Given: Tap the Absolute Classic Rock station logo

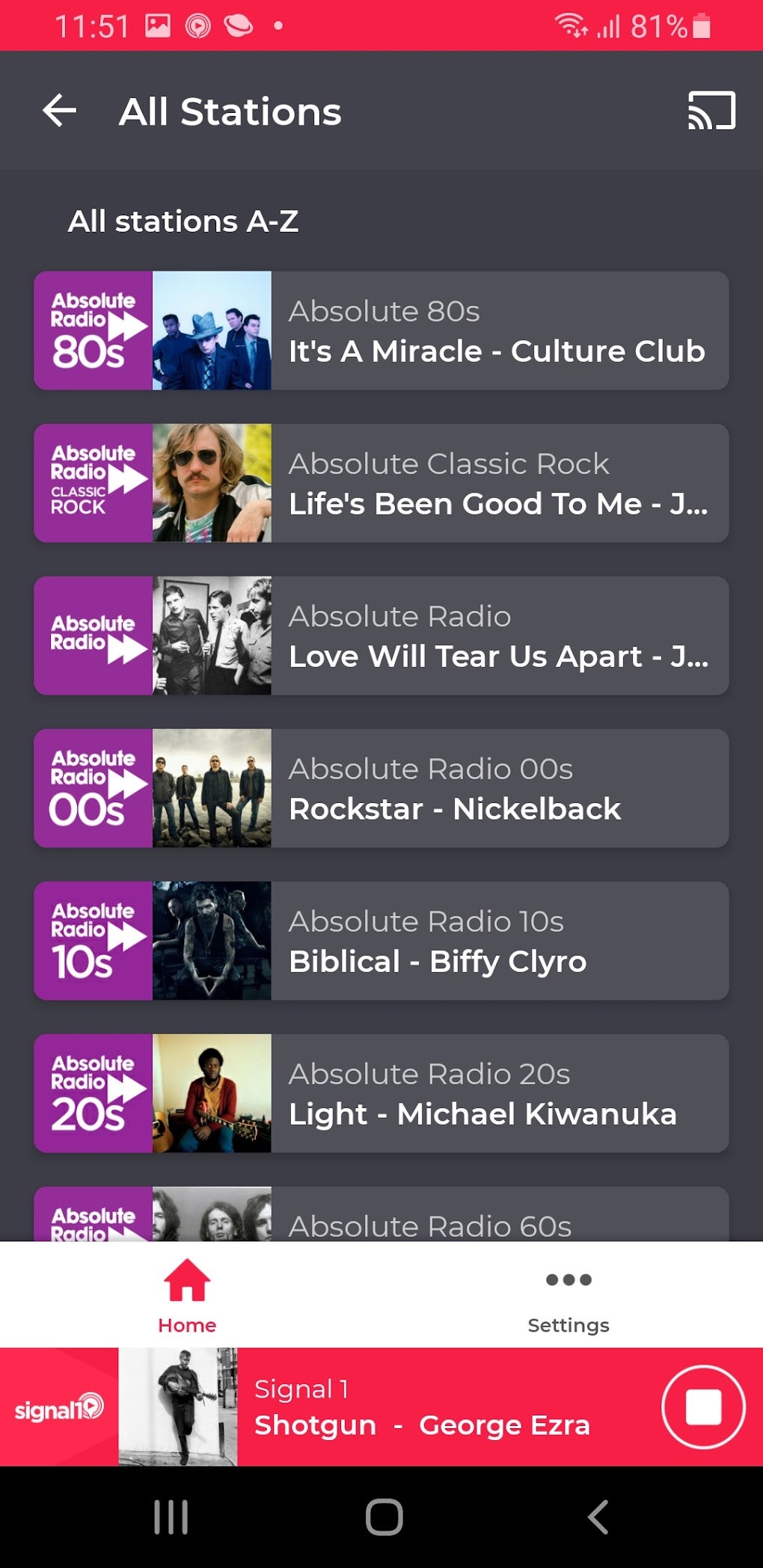Looking at the screenshot, I should coord(94,482).
